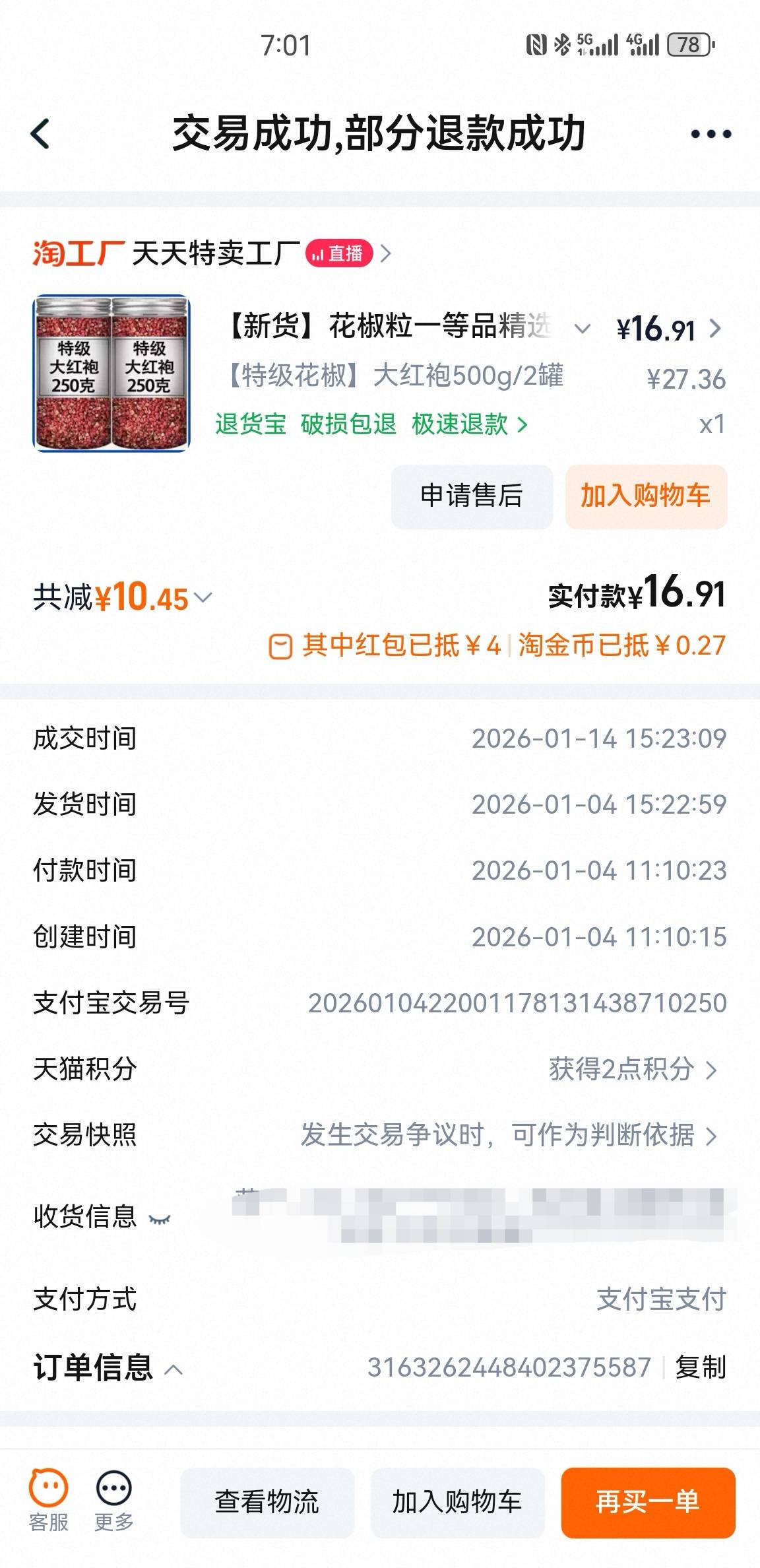Screen dimensions: 760x1568
Task: Open the 花椒粒 product thumbnail
Action: [111, 373]
